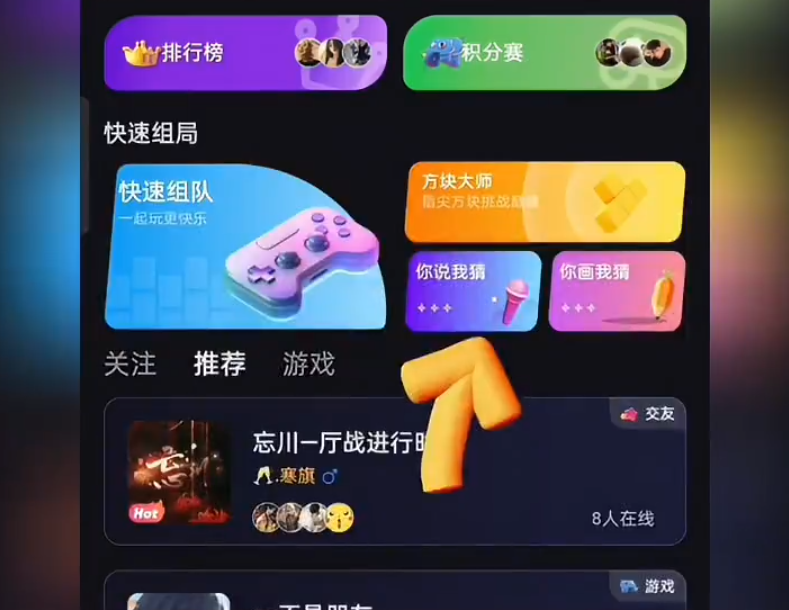Screen dimensions: 789x610
Task: Launch the 你说我猜 game
Action: pos(473,291)
